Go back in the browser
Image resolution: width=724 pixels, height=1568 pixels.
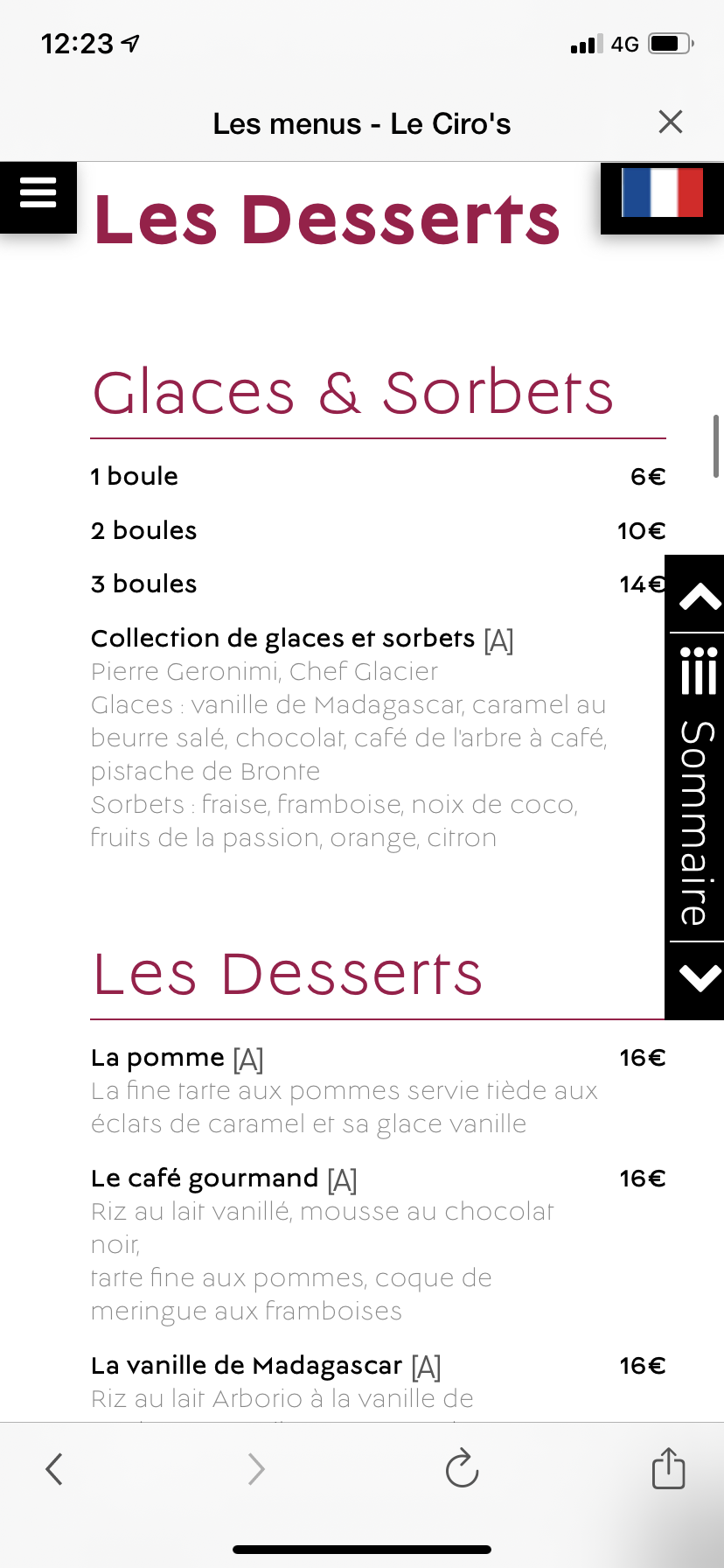(x=54, y=1469)
